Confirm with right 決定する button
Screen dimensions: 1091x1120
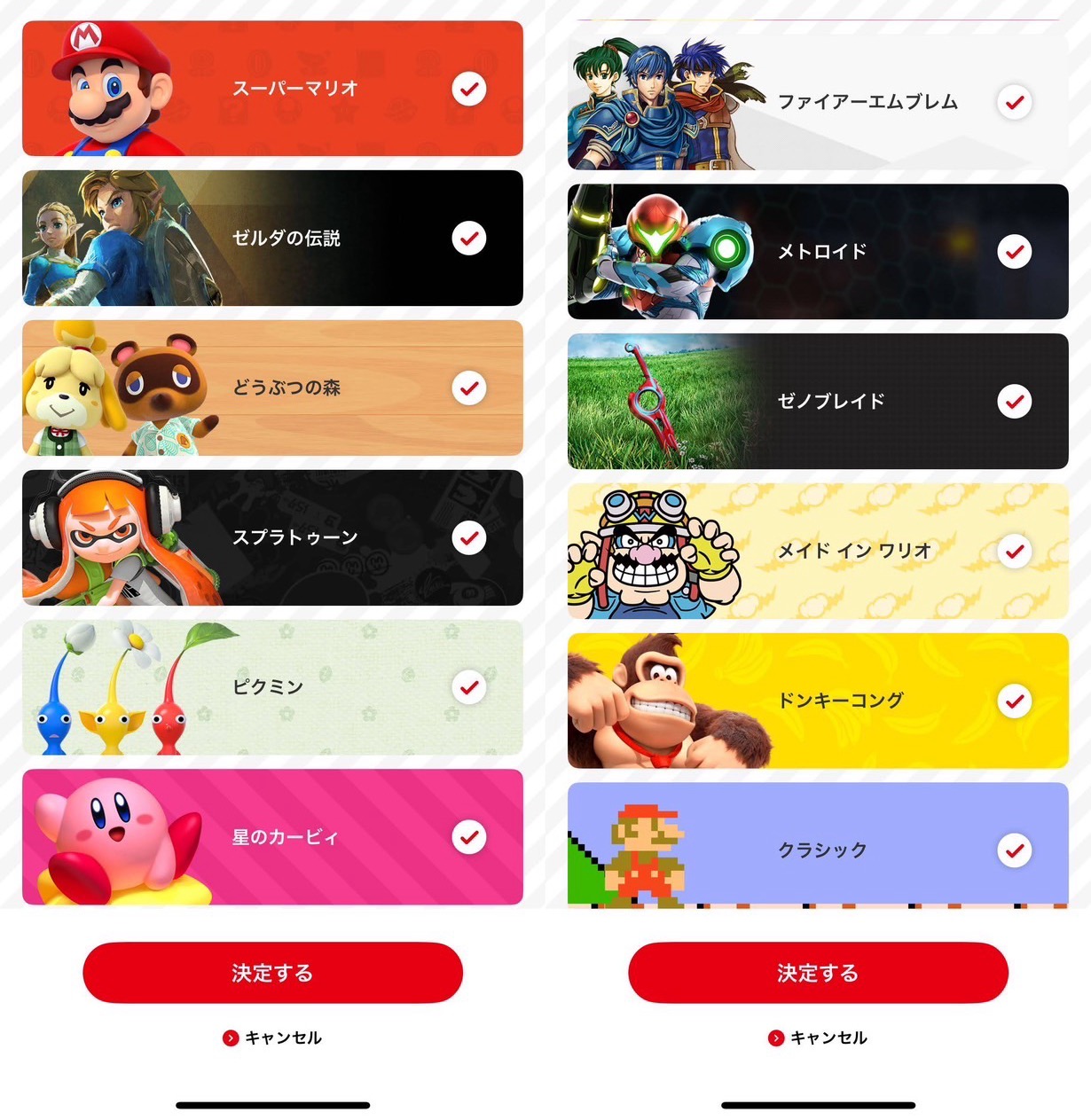tap(818, 973)
